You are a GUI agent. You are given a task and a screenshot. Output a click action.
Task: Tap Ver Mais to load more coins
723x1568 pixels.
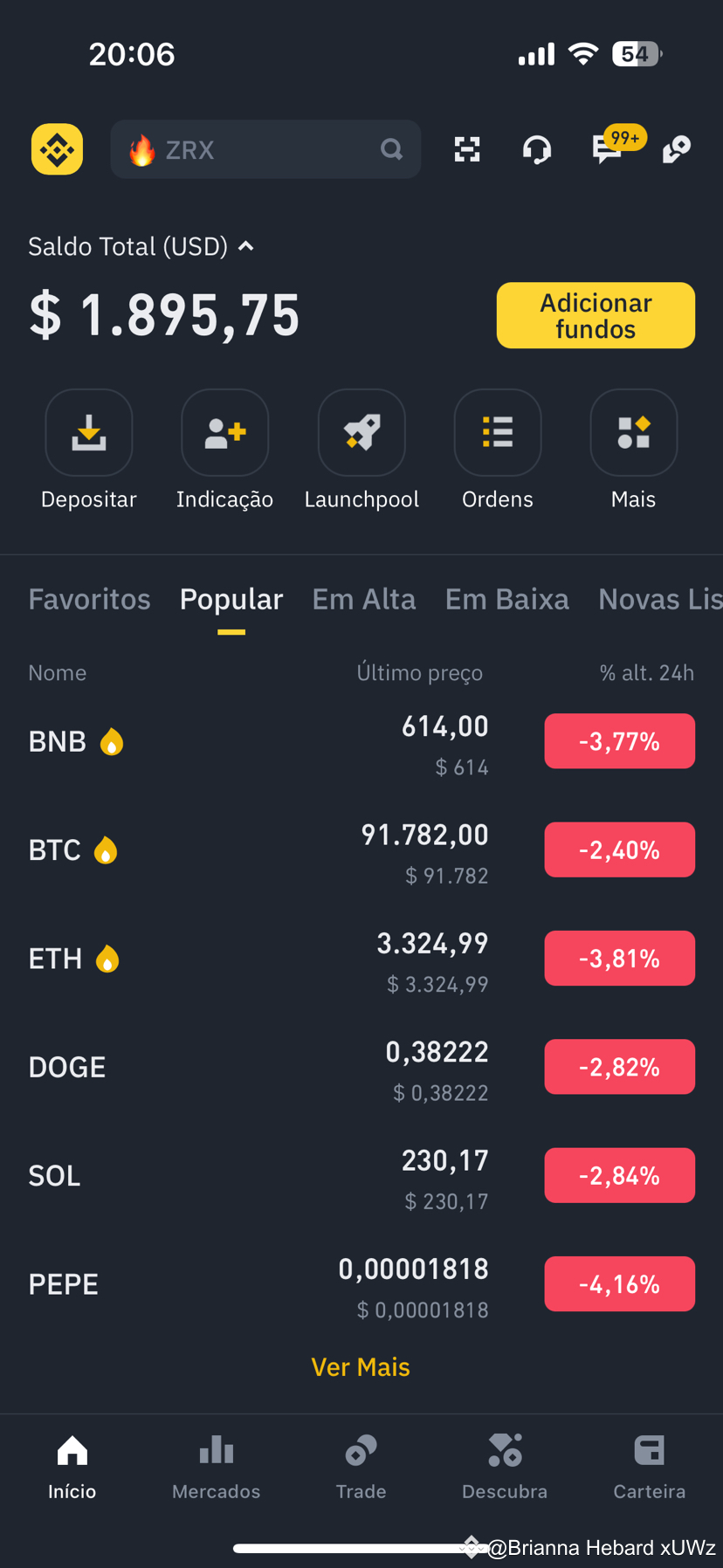(361, 1366)
